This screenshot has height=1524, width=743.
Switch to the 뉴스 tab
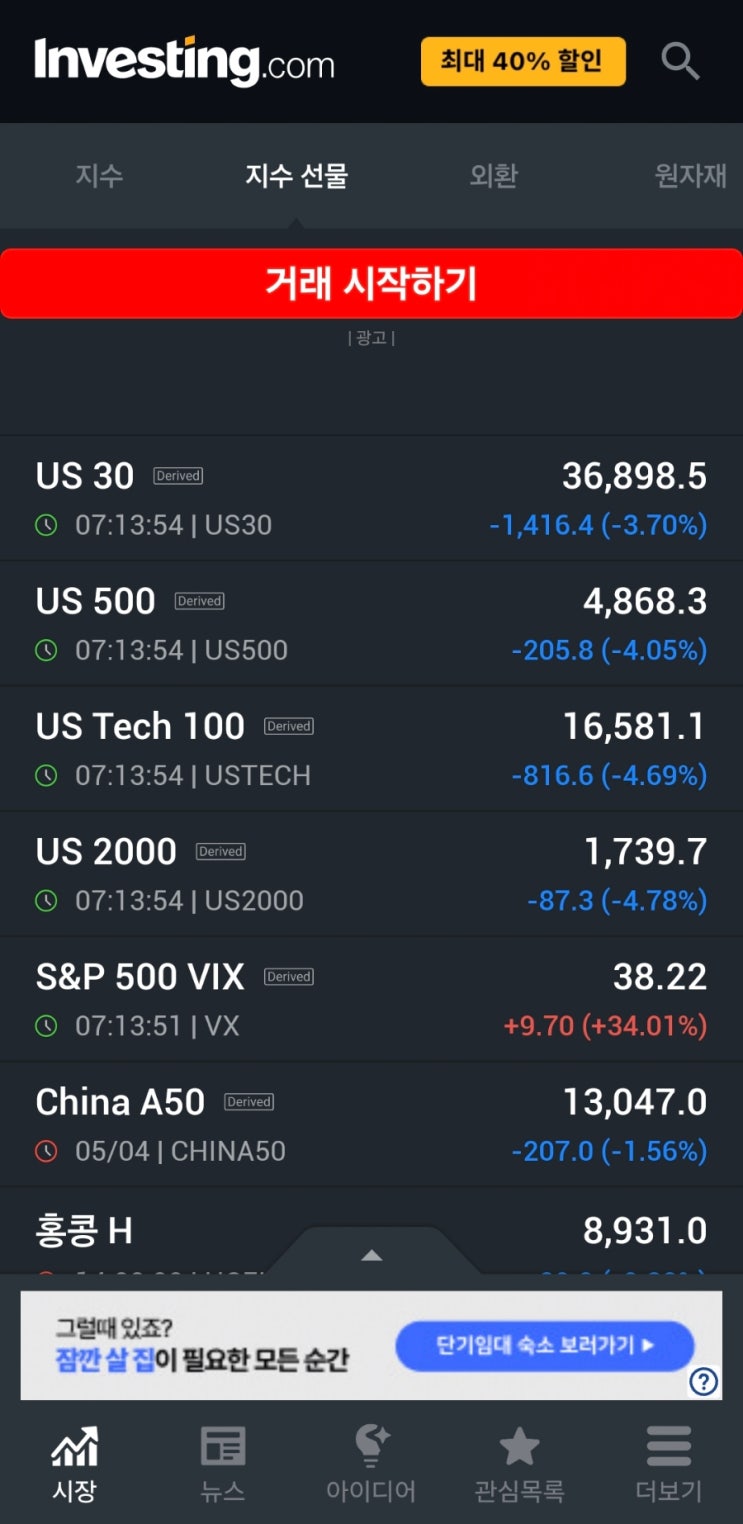coord(222,1464)
